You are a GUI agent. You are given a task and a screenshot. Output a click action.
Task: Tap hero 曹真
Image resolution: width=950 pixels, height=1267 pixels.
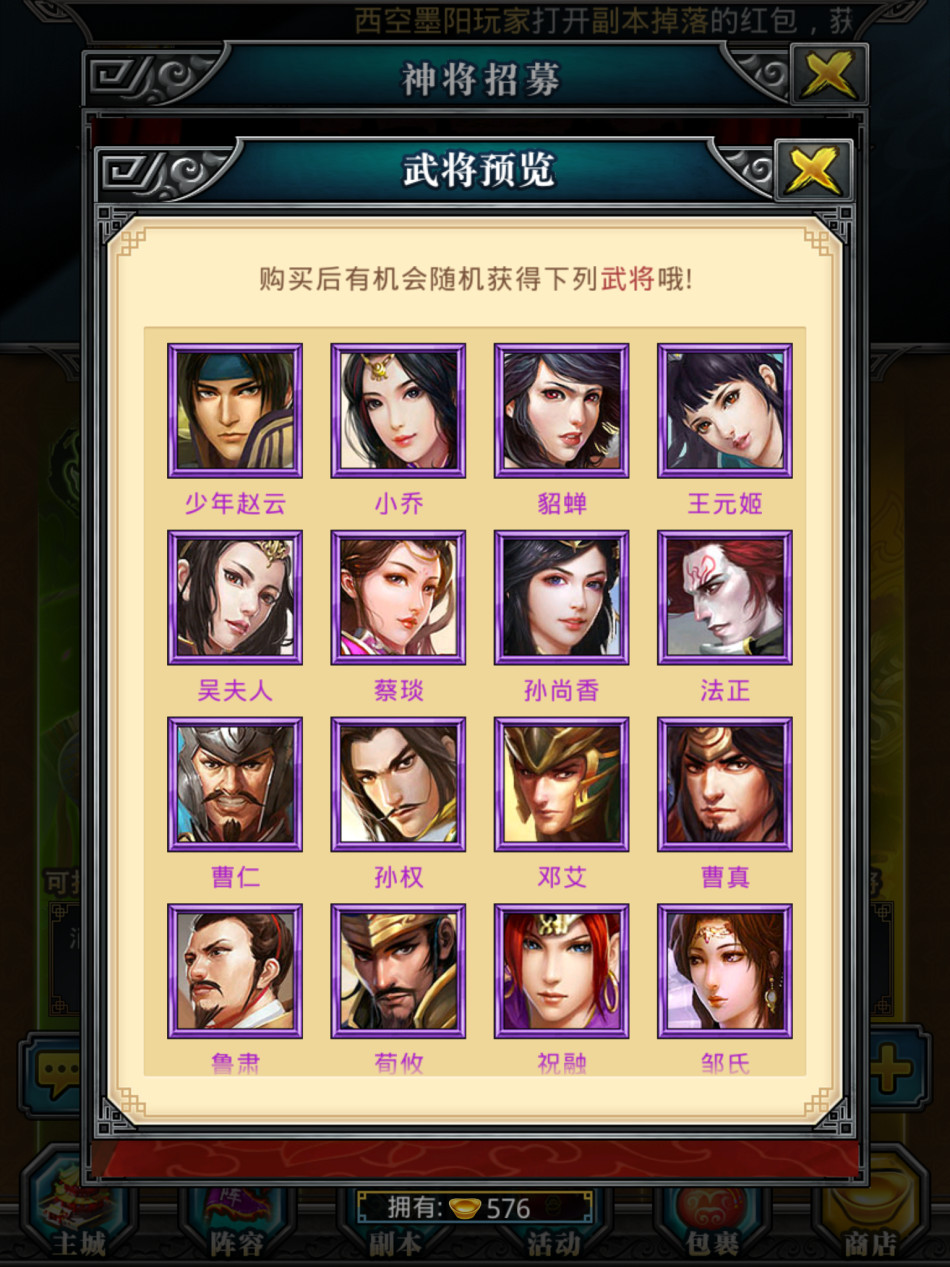pos(724,784)
